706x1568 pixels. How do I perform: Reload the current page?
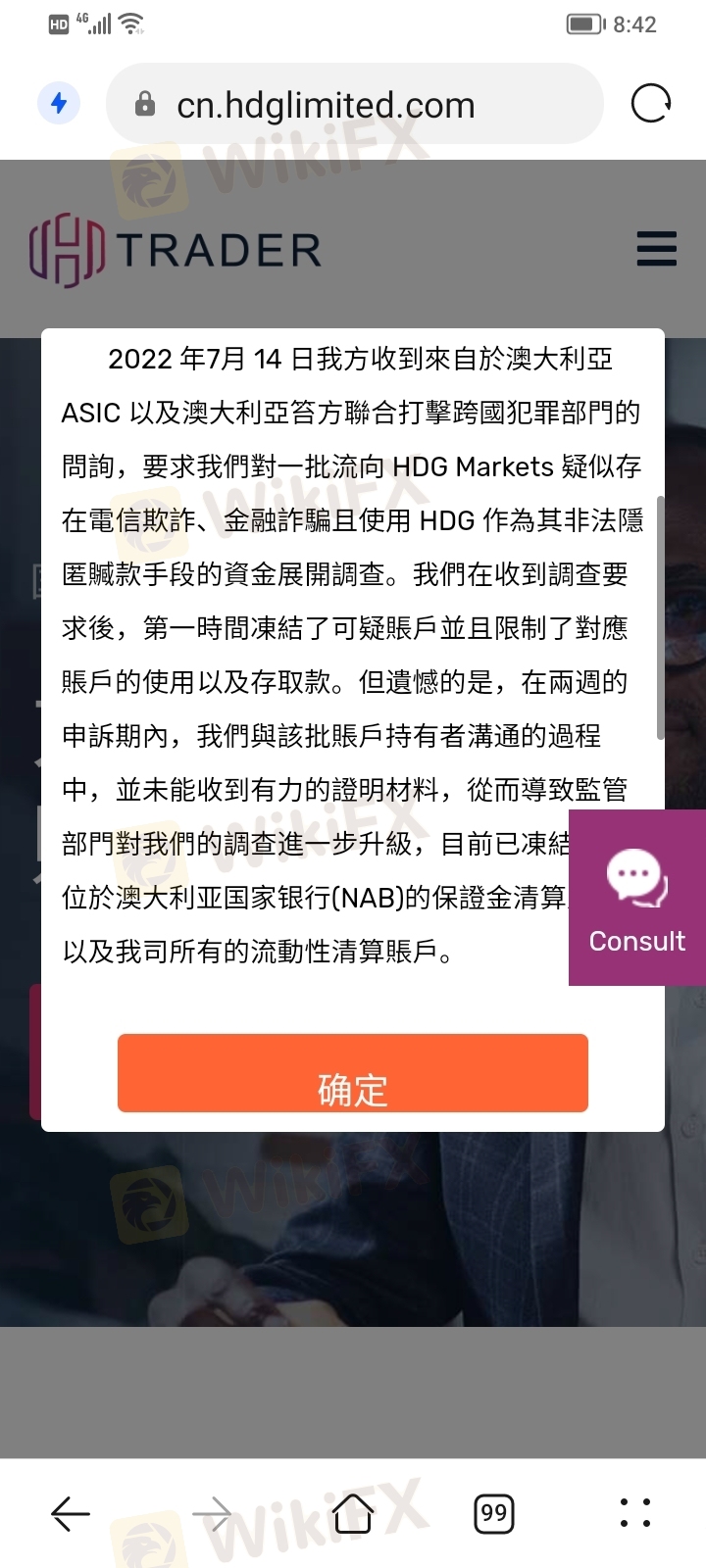[x=651, y=103]
